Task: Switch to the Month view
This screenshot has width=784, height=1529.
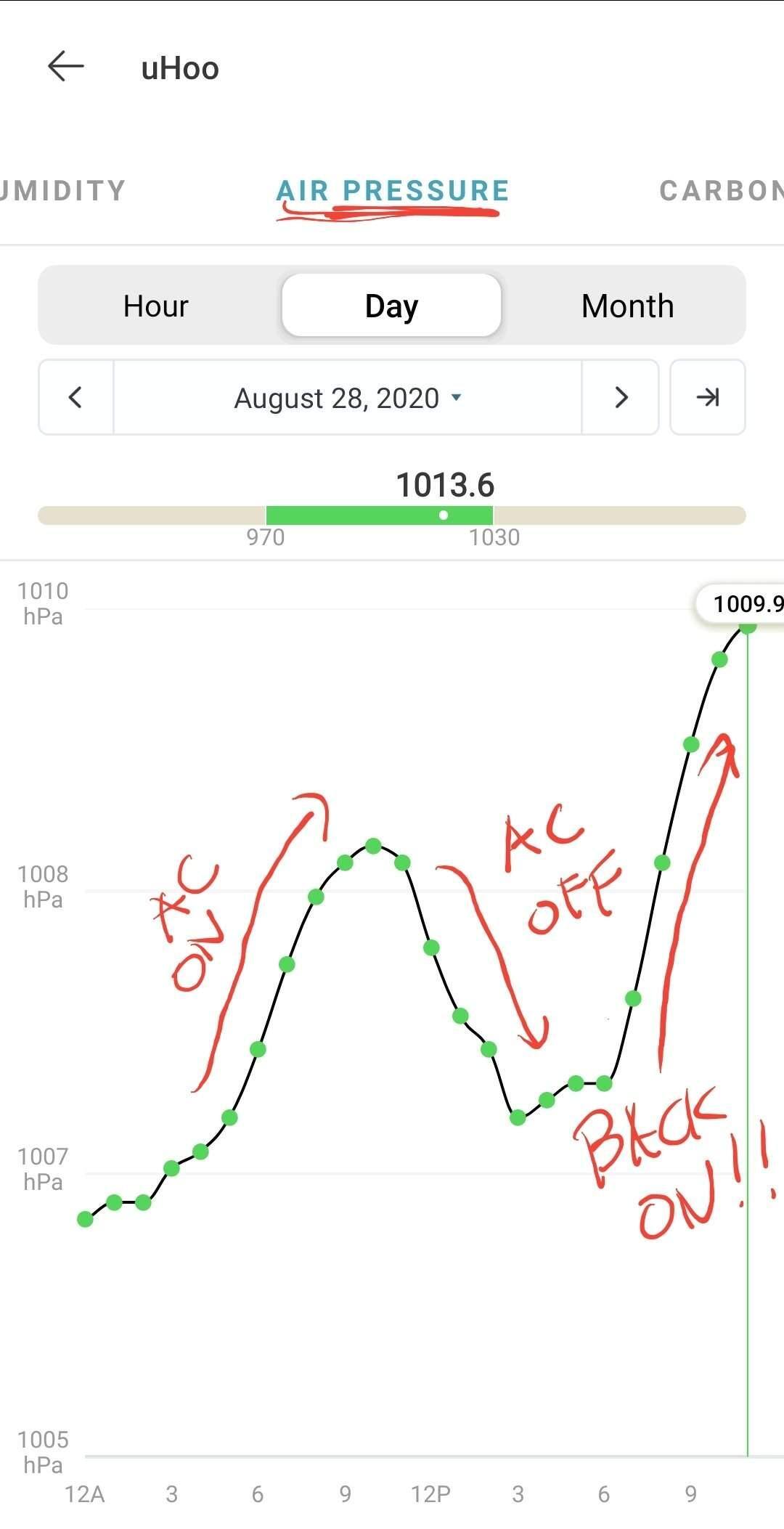Action: point(627,306)
